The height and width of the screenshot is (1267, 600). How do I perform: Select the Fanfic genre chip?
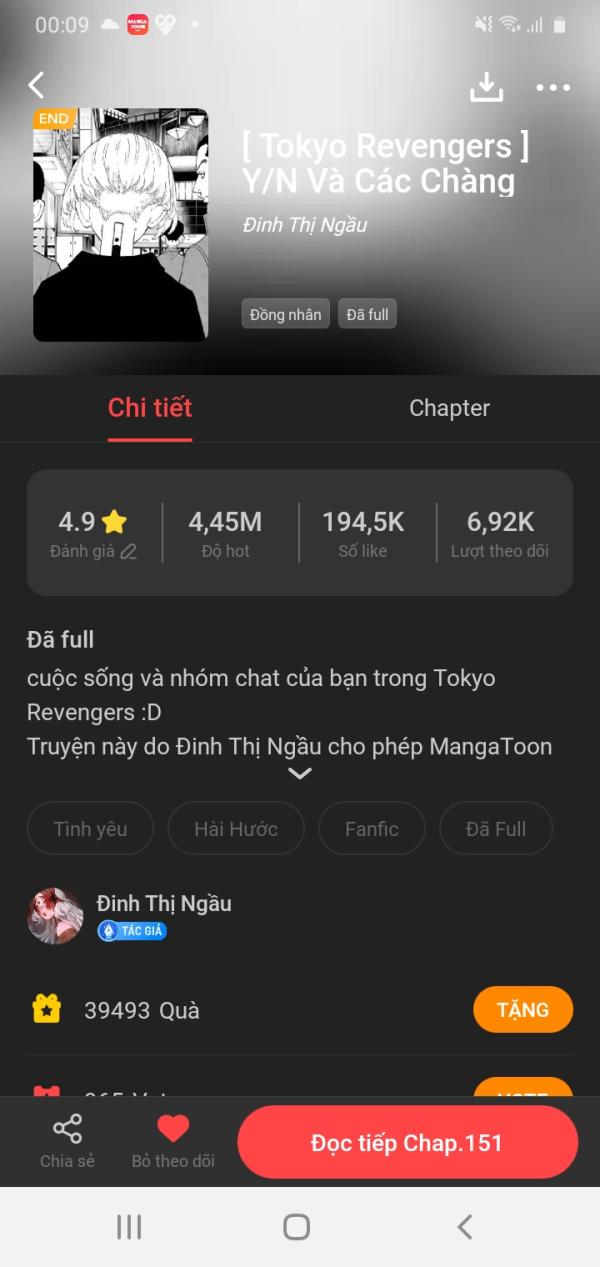pos(371,829)
